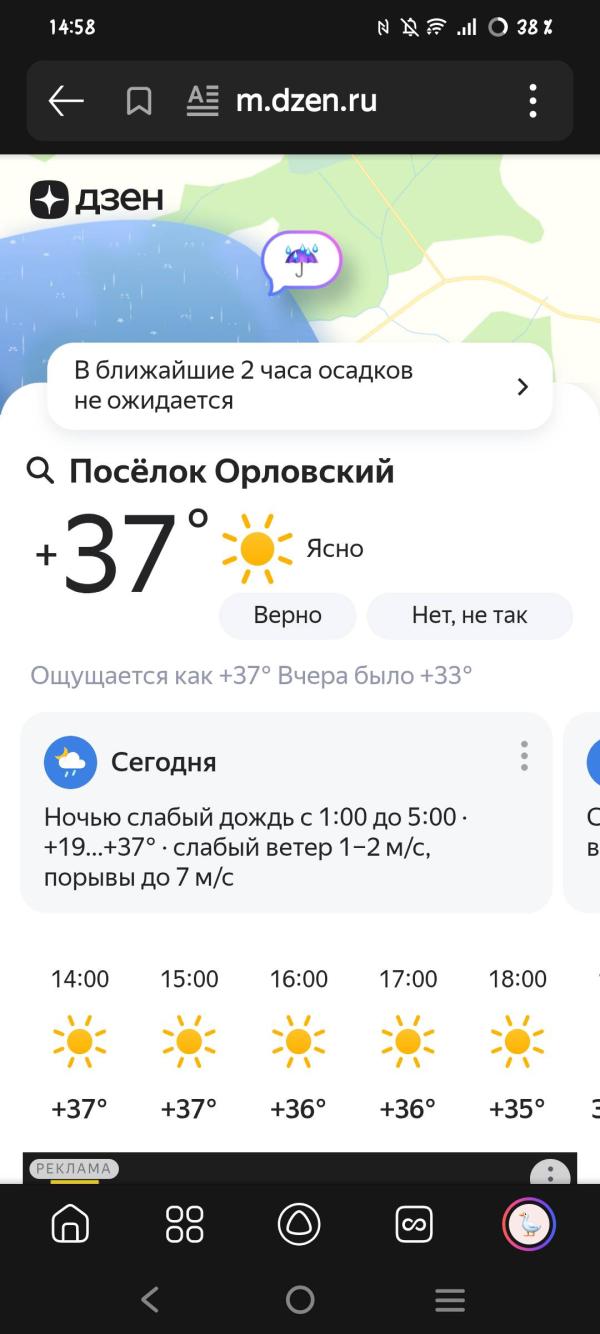Tap the browser back arrow
This screenshot has width=600, height=1334.
66,101
